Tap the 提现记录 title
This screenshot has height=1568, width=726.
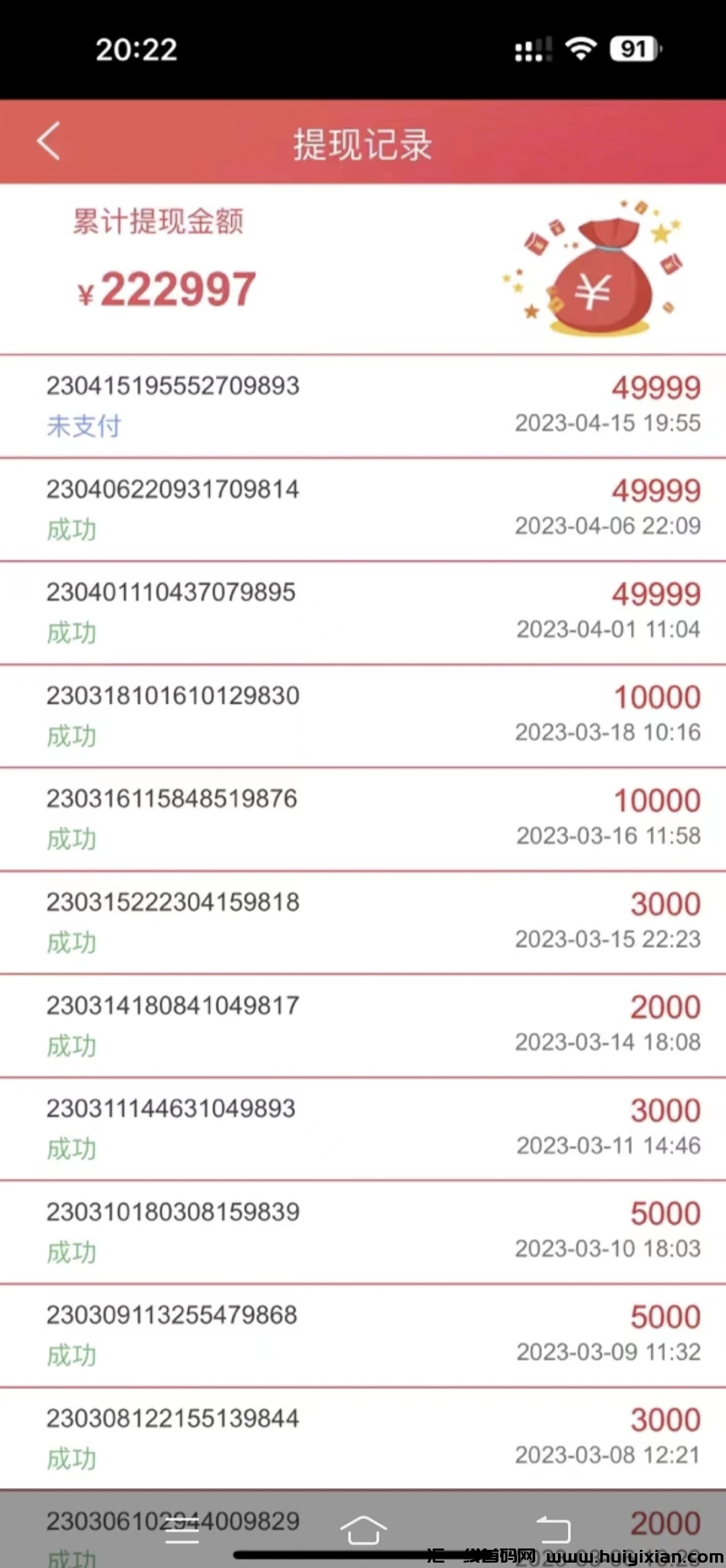(x=363, y=143)
